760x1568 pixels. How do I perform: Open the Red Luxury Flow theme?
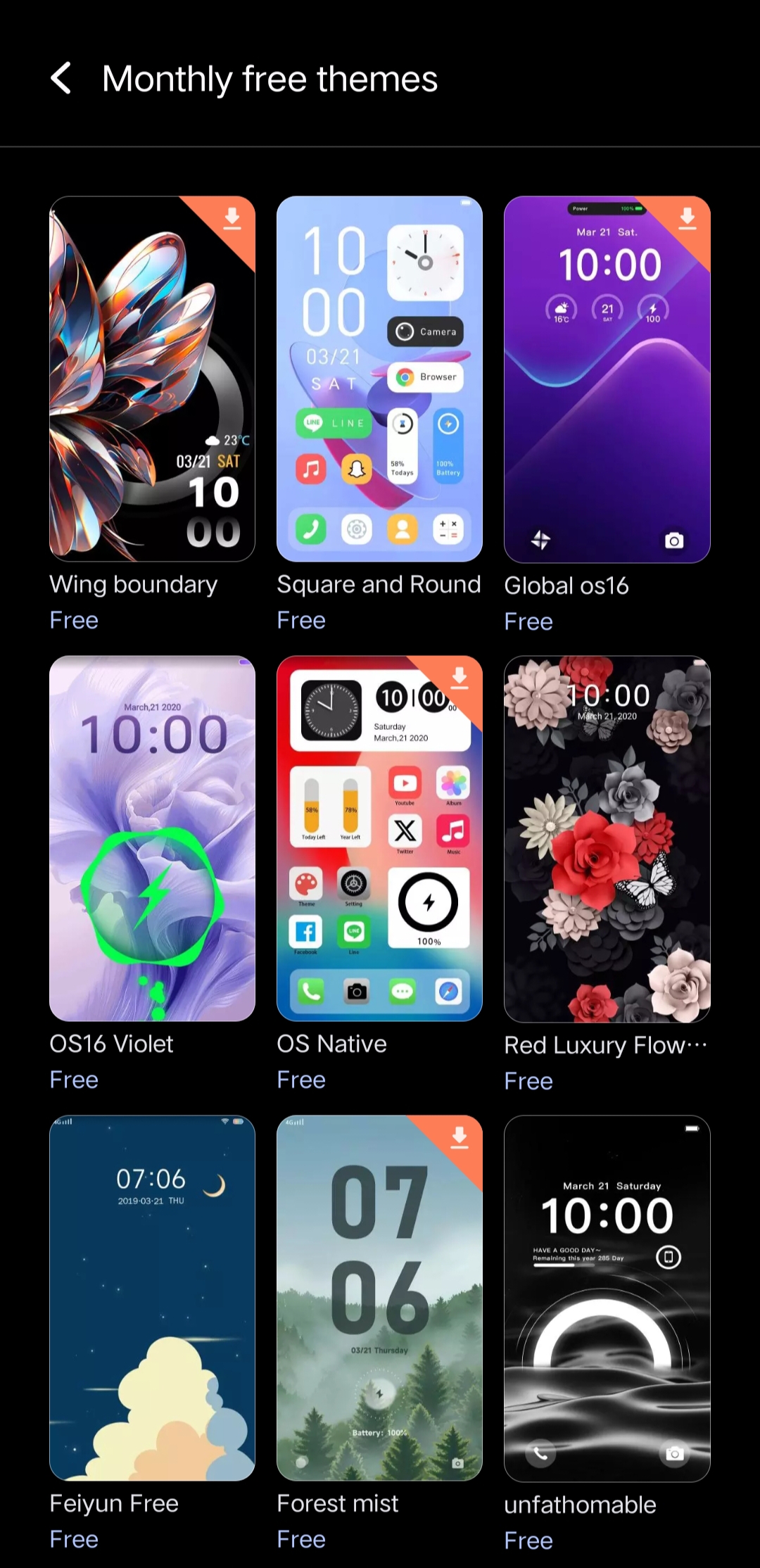coord(607,838)
